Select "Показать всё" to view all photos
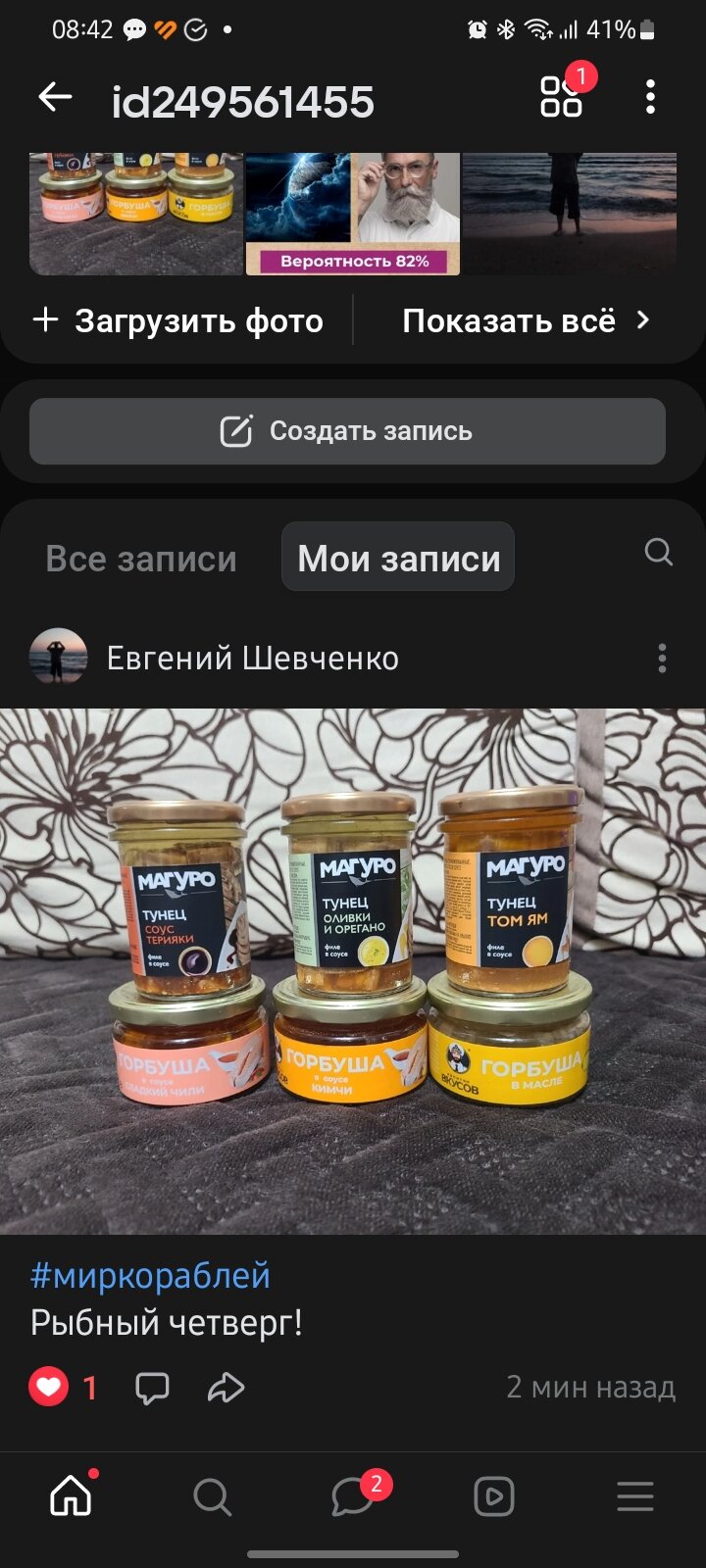The height and width of the screenshot is (1568, 706). [x=527, y=320]
